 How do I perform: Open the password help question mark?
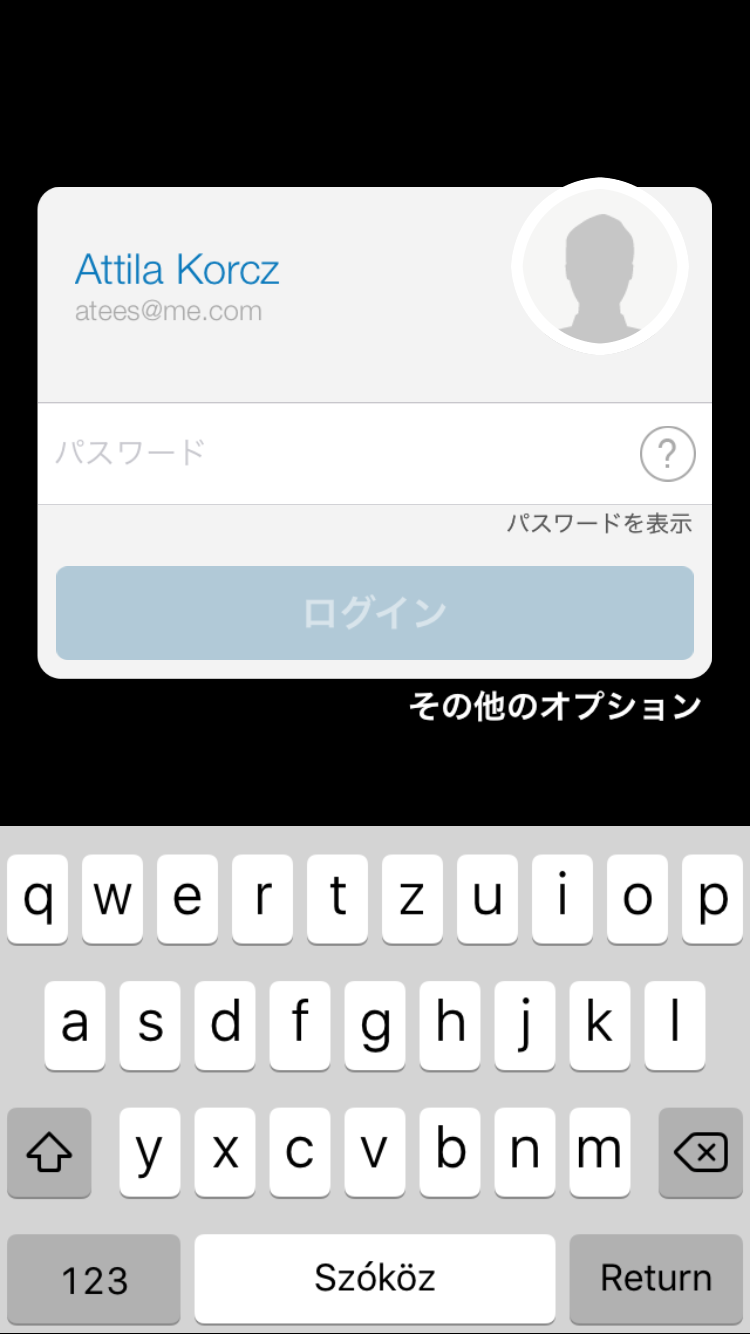(667, 454)
